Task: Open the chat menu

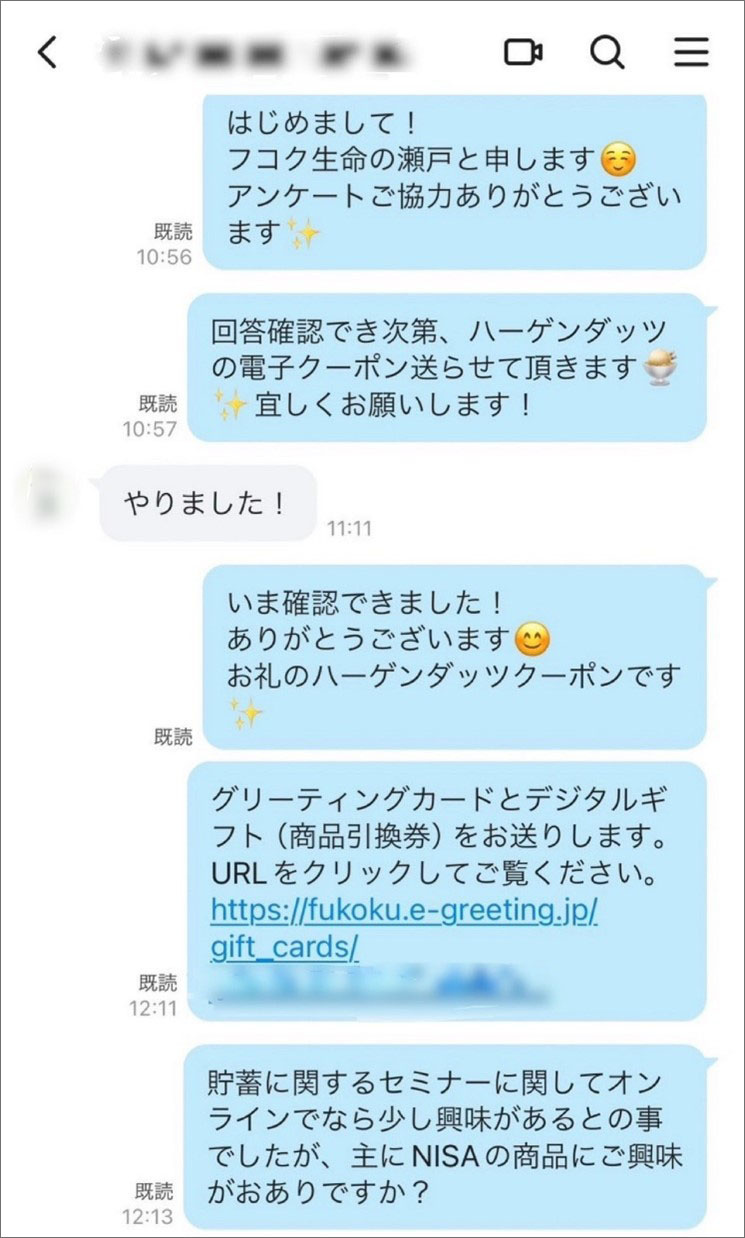Action: [x=690, y=52]
